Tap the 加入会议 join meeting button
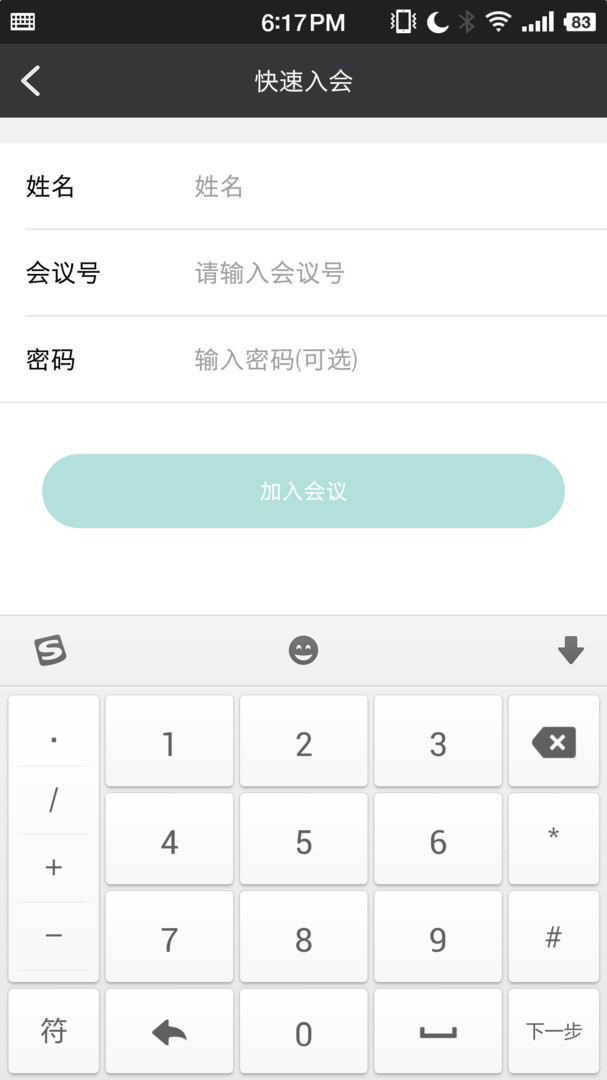This screenshot has height=1080, width=607. [x=303, y=491]
